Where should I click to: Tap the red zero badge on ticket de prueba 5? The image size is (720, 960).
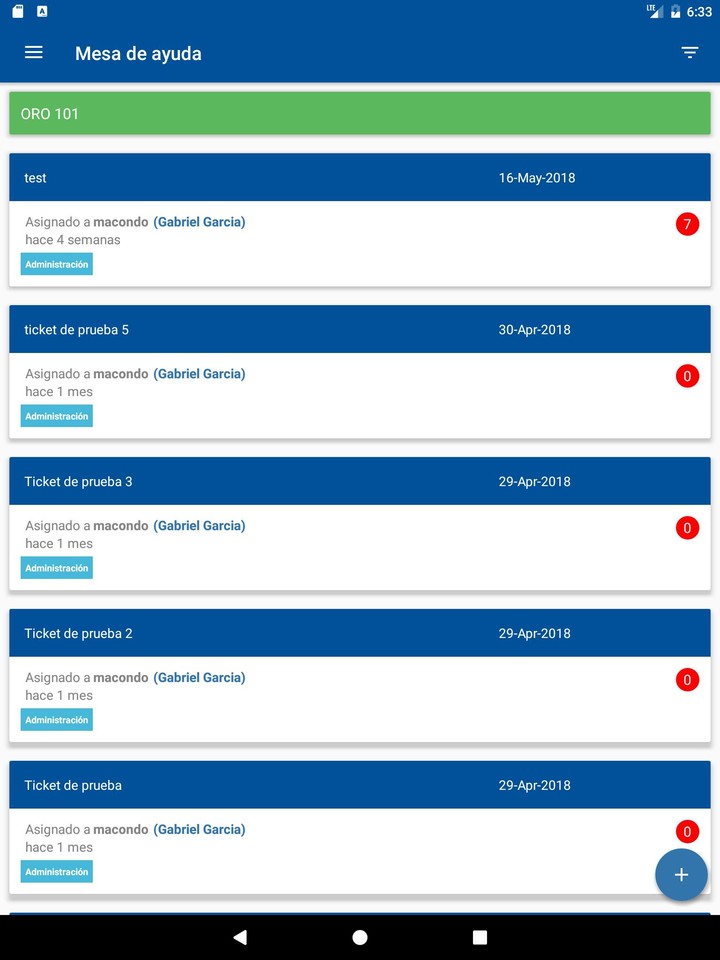687,376
